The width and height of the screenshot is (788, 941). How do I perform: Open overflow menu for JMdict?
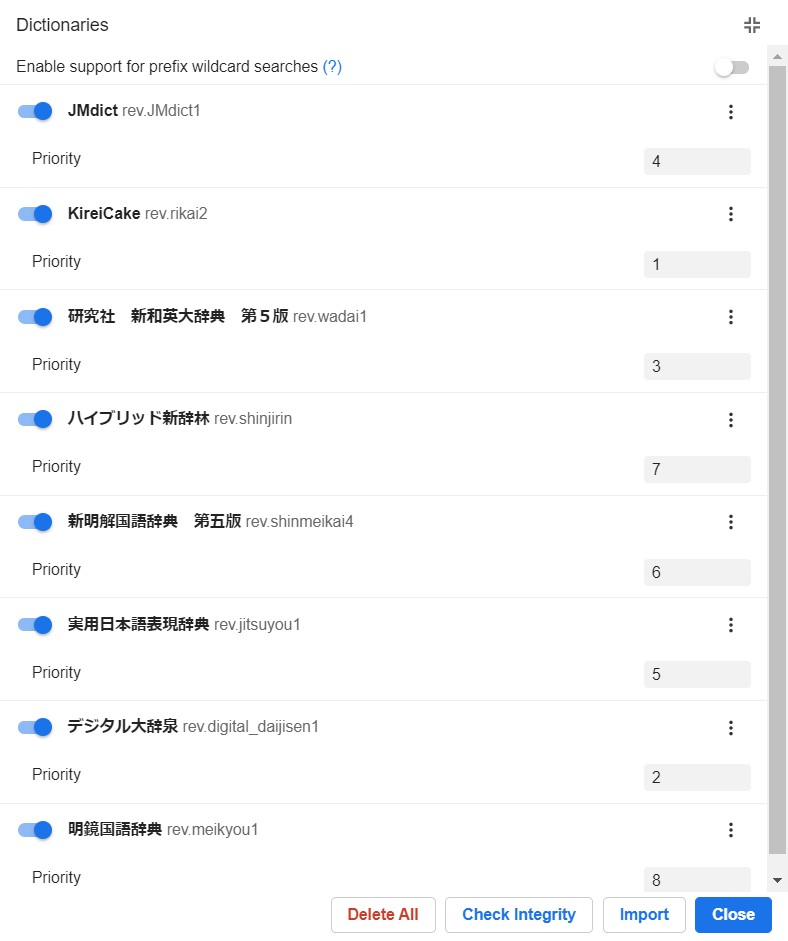tap(730, 112)
